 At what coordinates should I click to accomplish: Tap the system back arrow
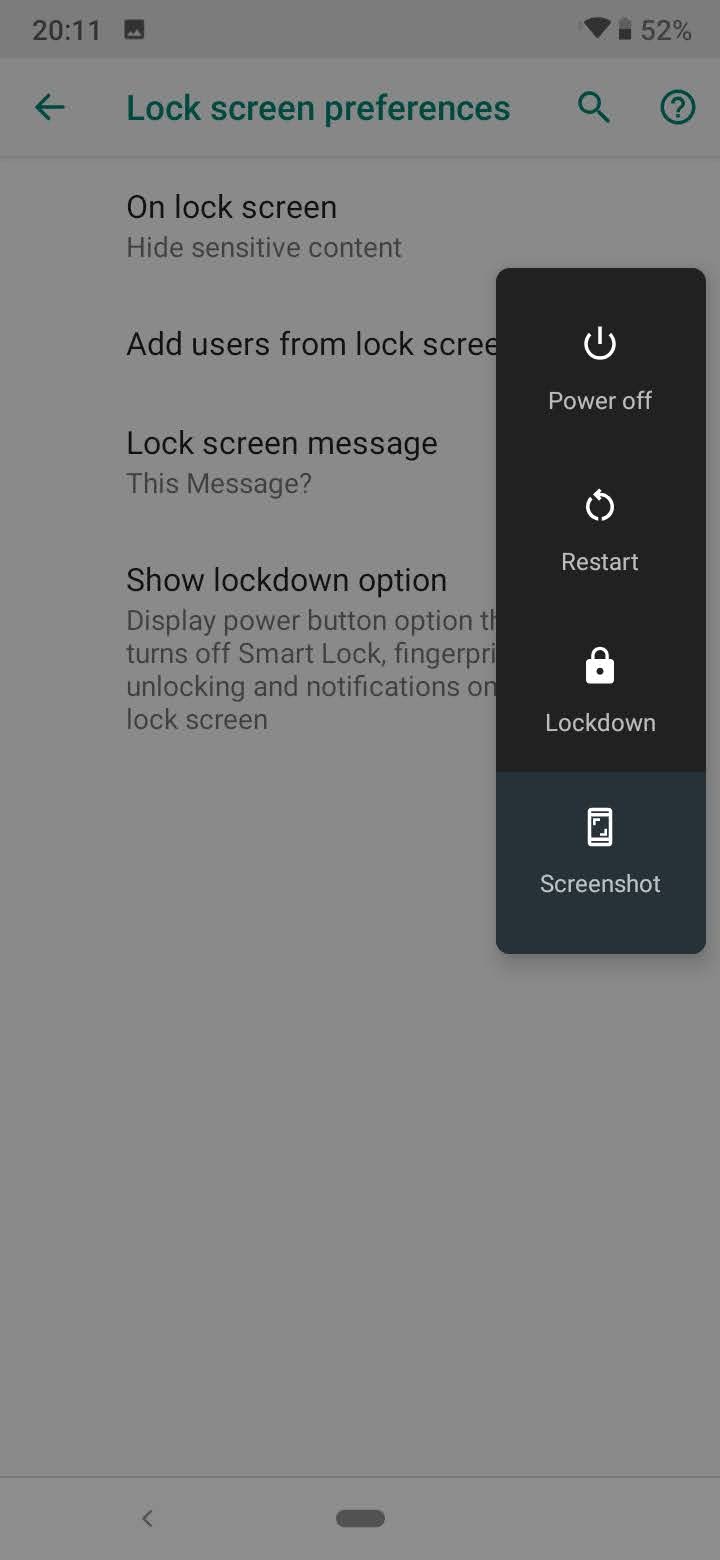coord(147,1518)
